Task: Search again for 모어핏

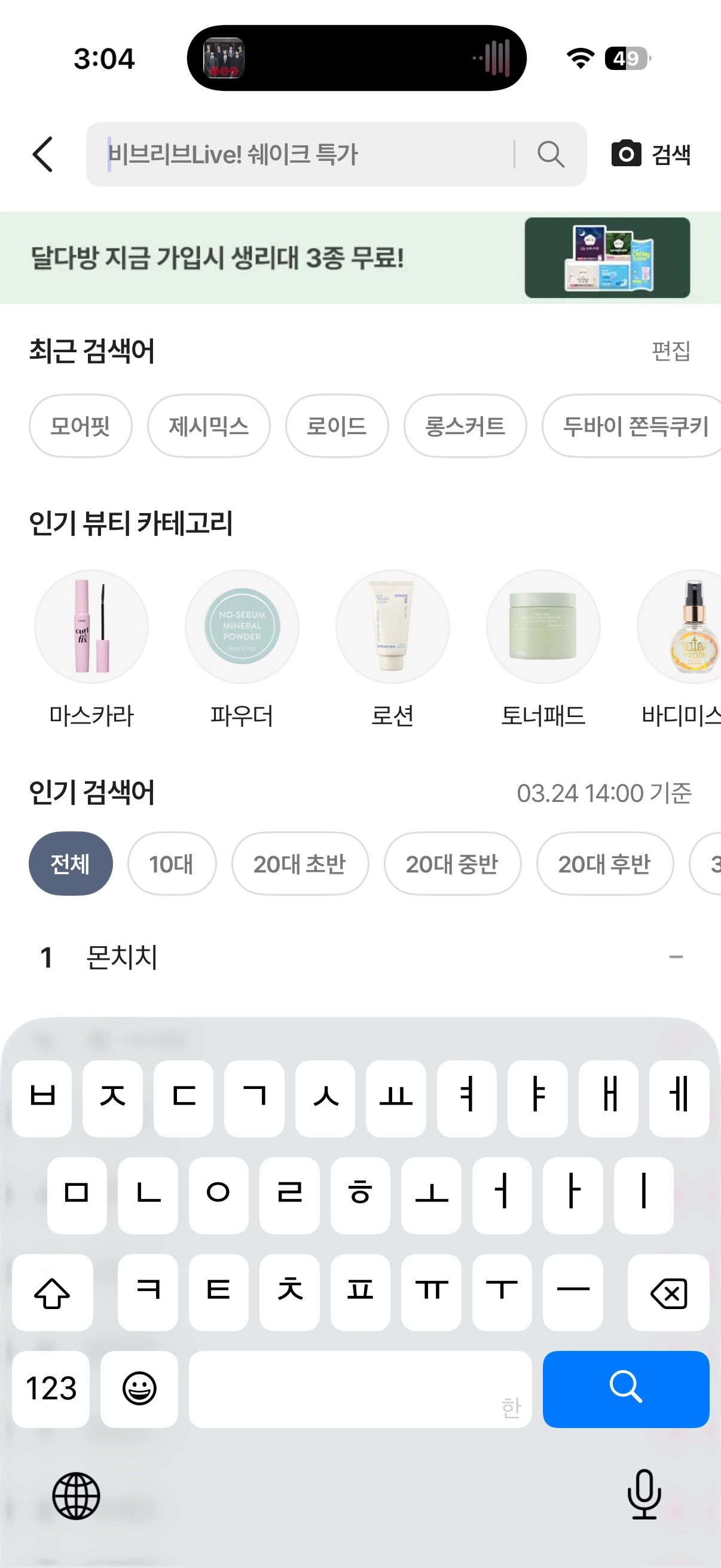Action: click(80, 426)
